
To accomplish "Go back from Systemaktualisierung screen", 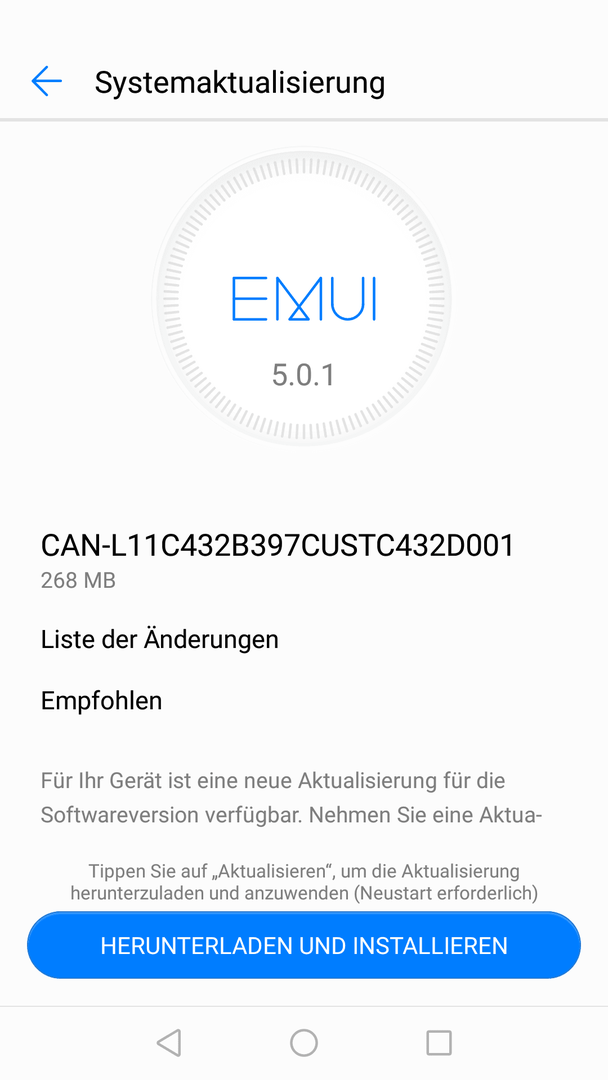I will pyautogui.click(x=47, y=82).
